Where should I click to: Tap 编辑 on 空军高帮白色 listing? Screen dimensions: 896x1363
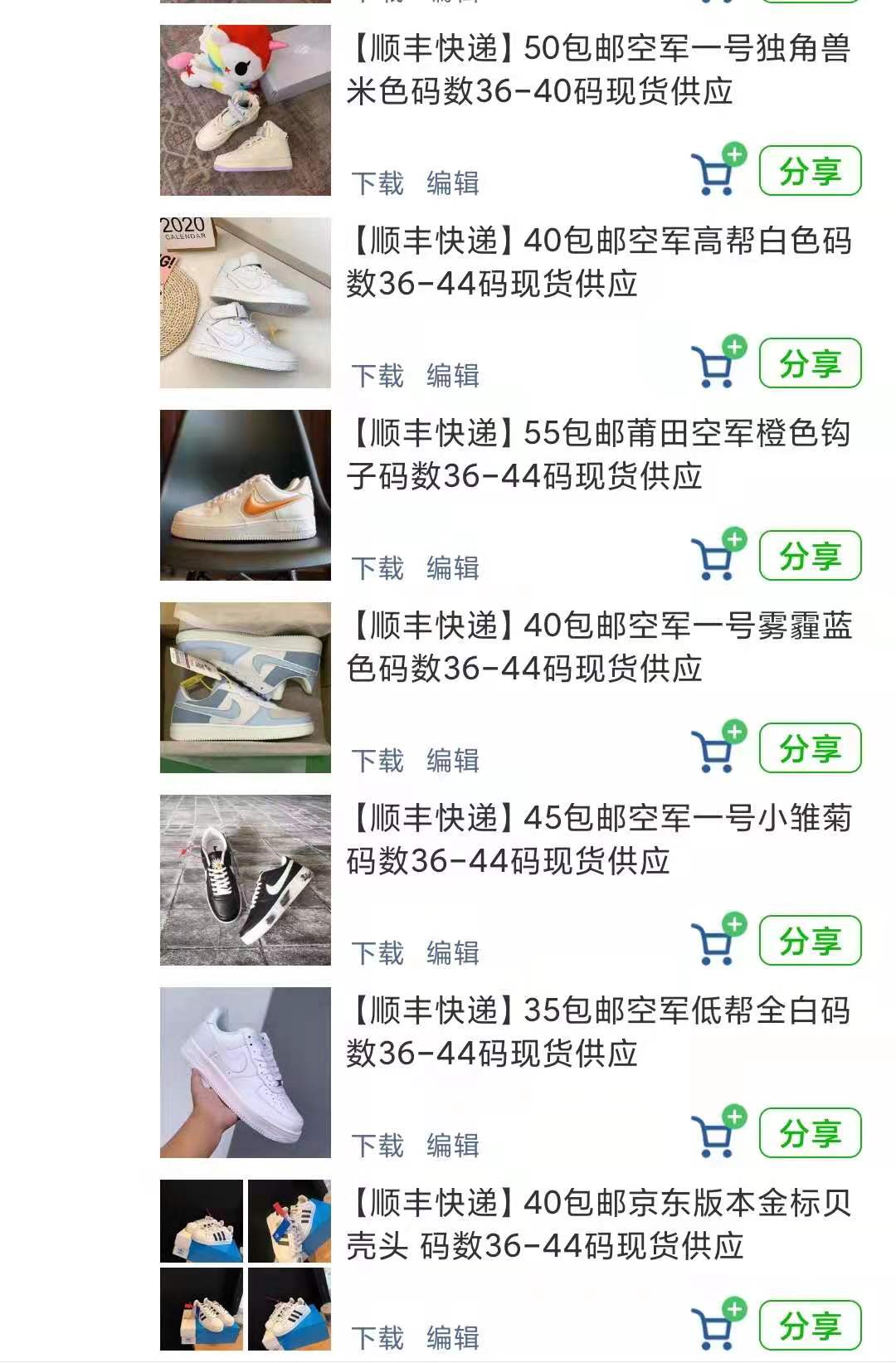coord(453,376)
